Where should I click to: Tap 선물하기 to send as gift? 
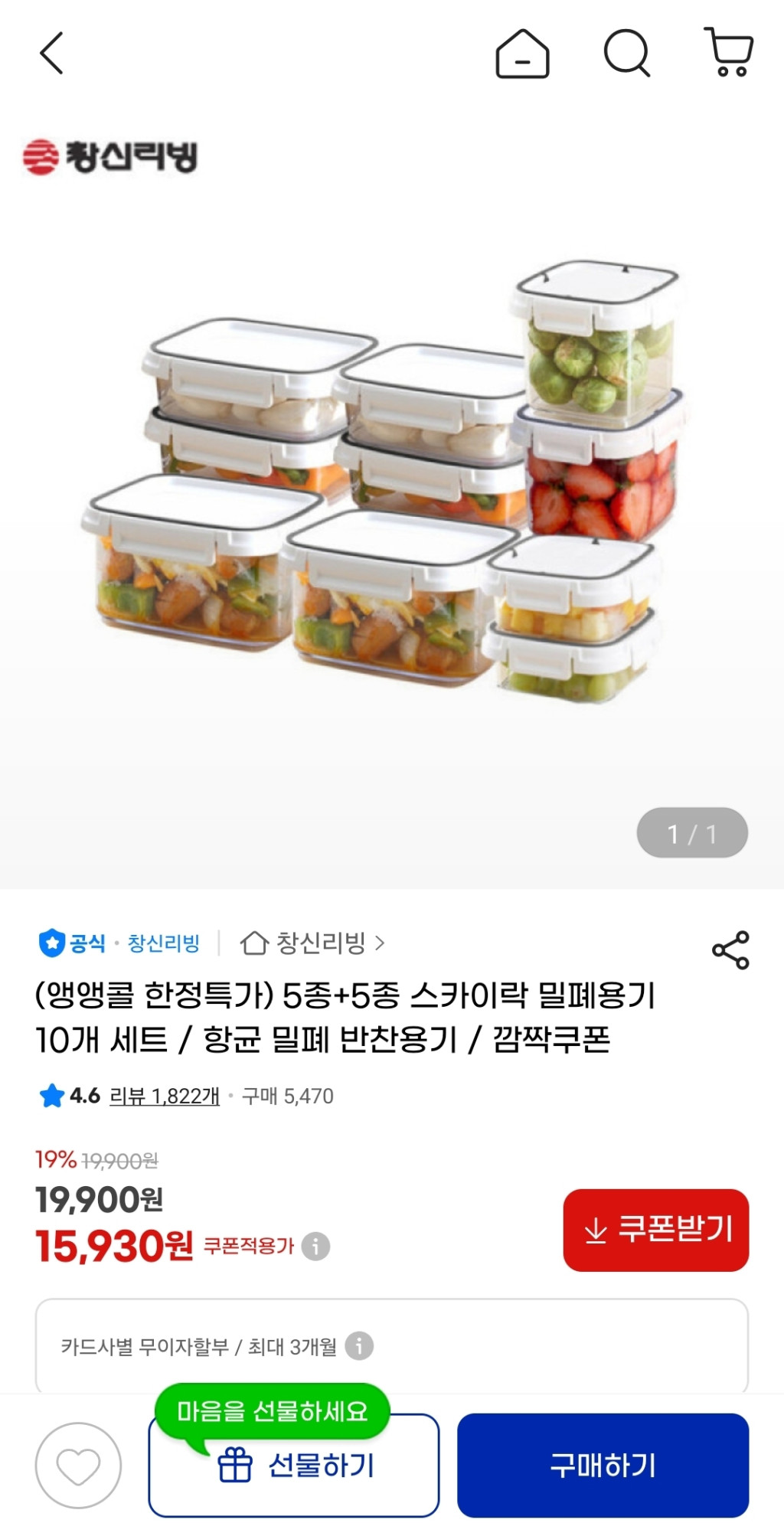click(294, 1466)
